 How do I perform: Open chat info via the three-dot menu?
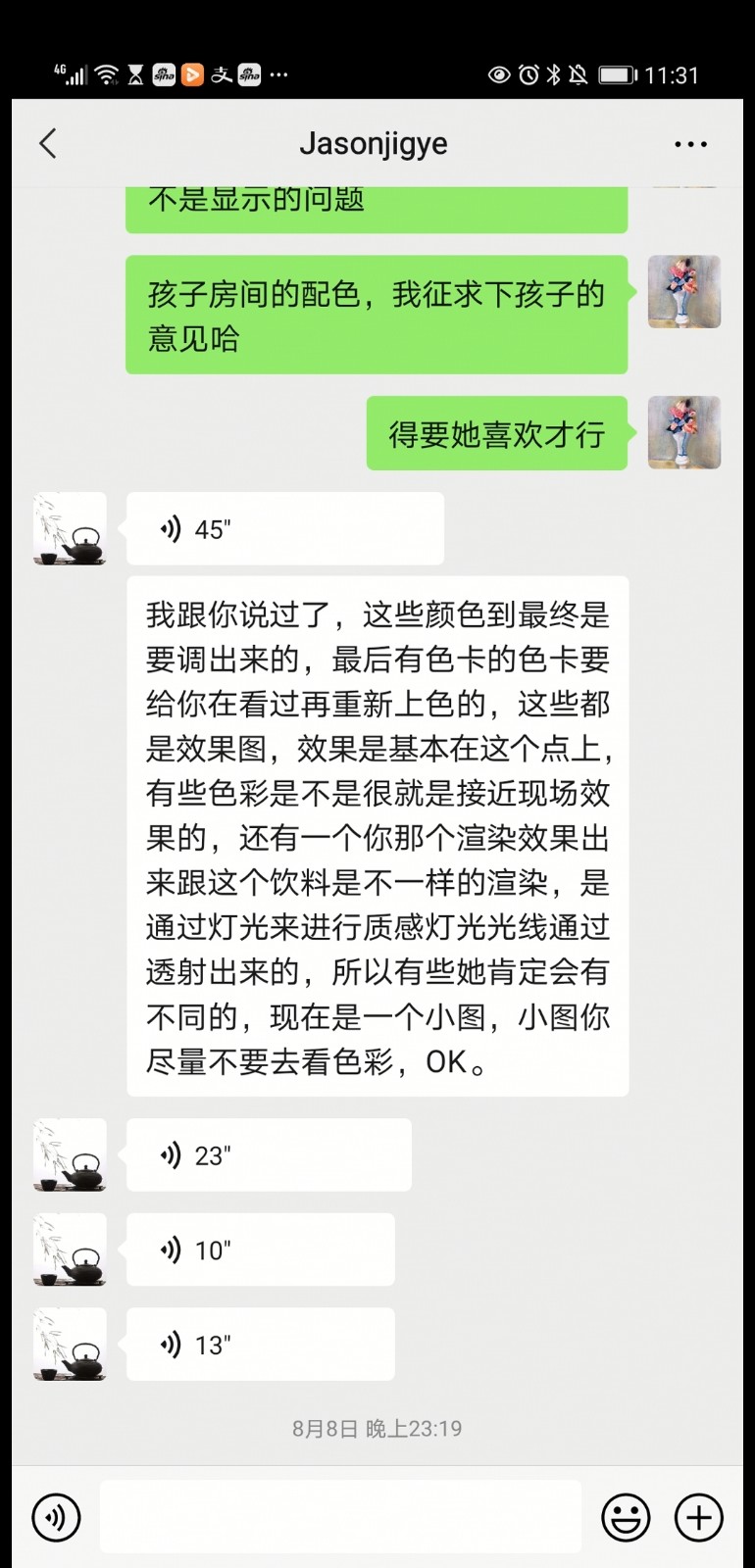tap(690, 144)
